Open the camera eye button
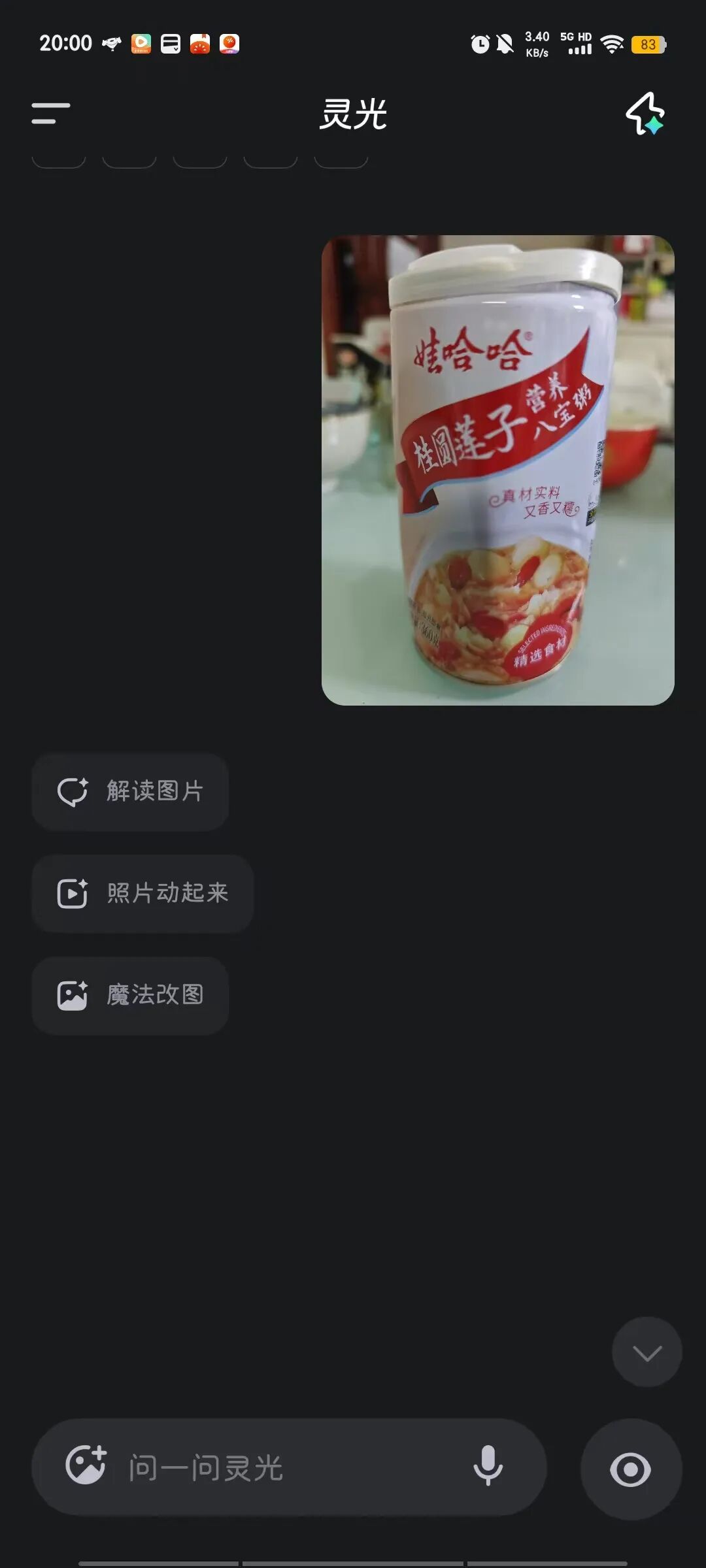The image size is (706, 1568). [631, 1469]
